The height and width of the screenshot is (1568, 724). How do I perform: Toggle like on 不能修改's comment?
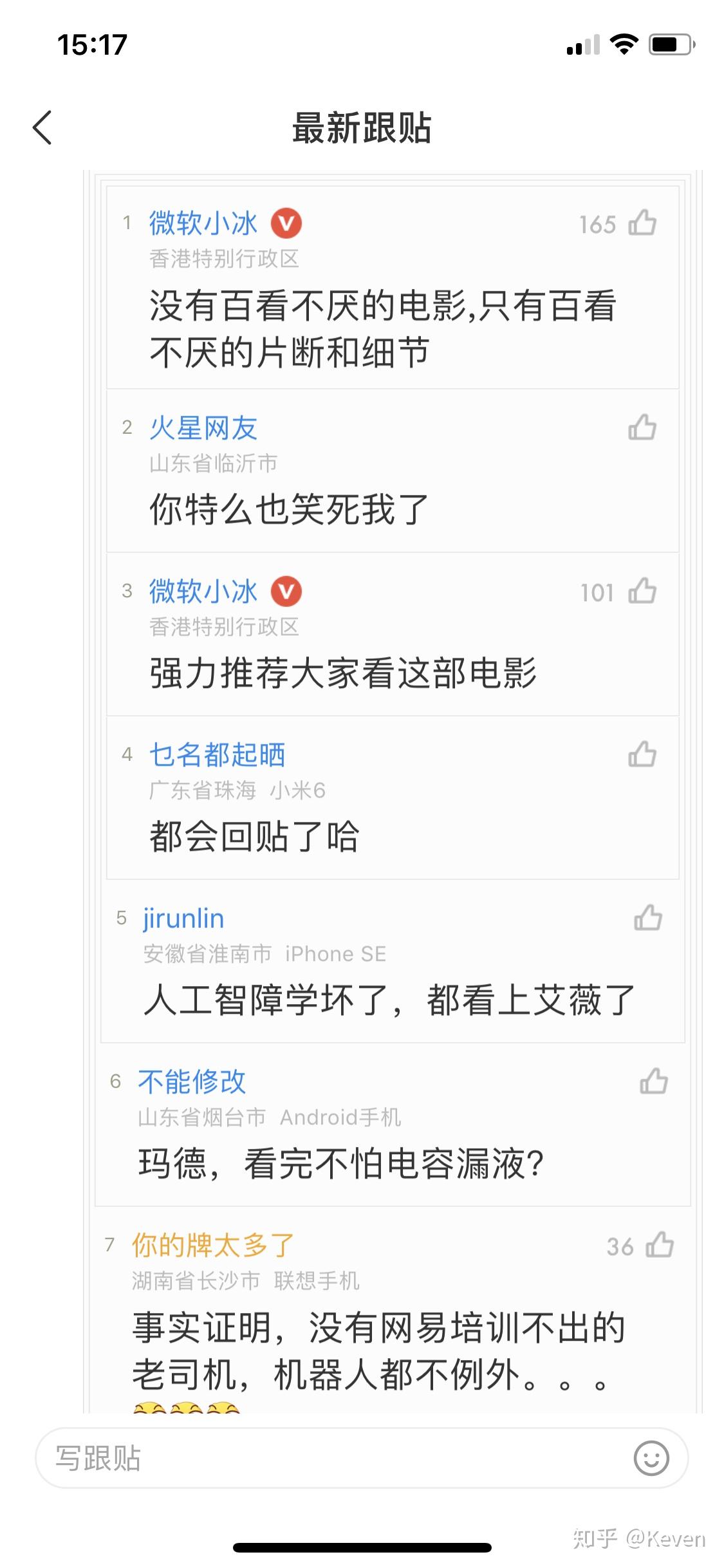[651, 1081]
